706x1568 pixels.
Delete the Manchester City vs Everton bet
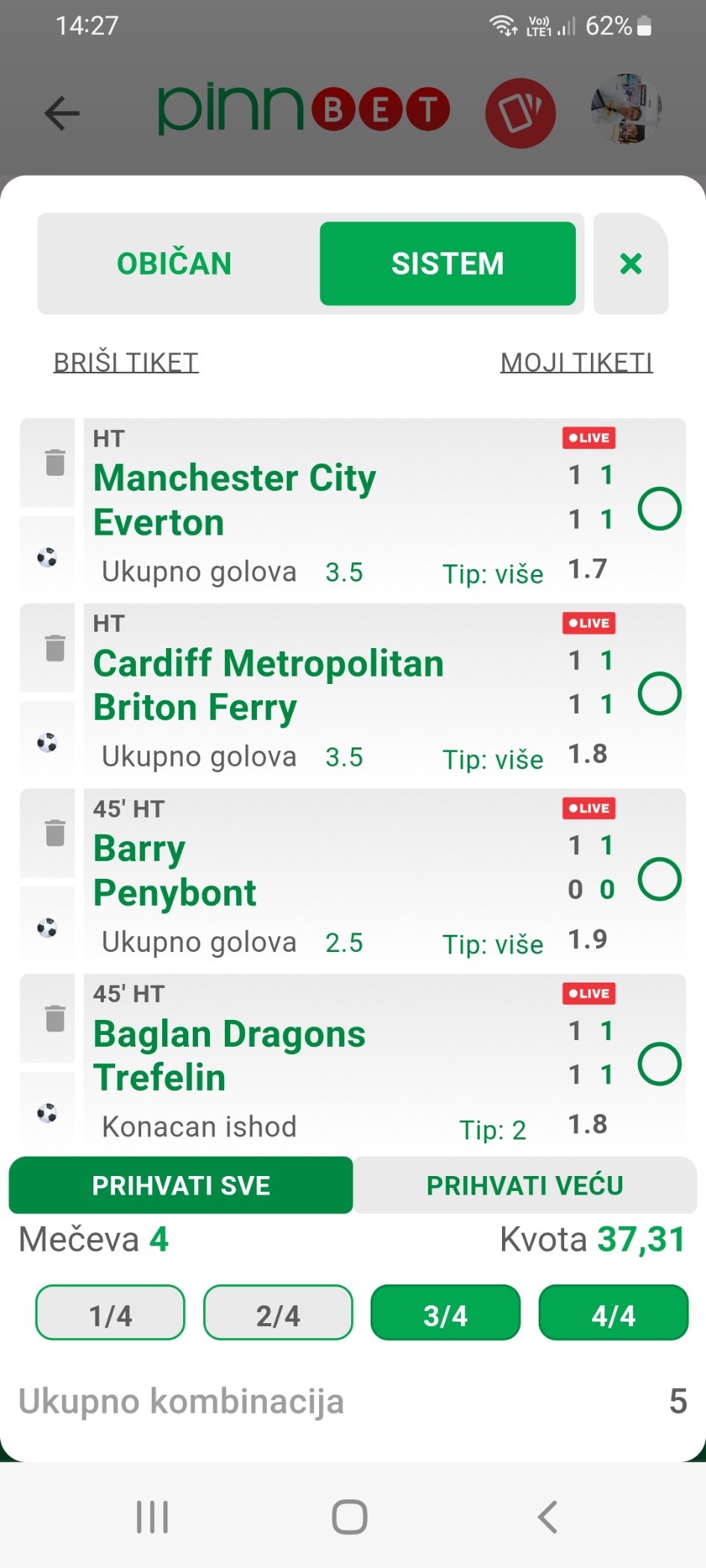pos(55,463)
